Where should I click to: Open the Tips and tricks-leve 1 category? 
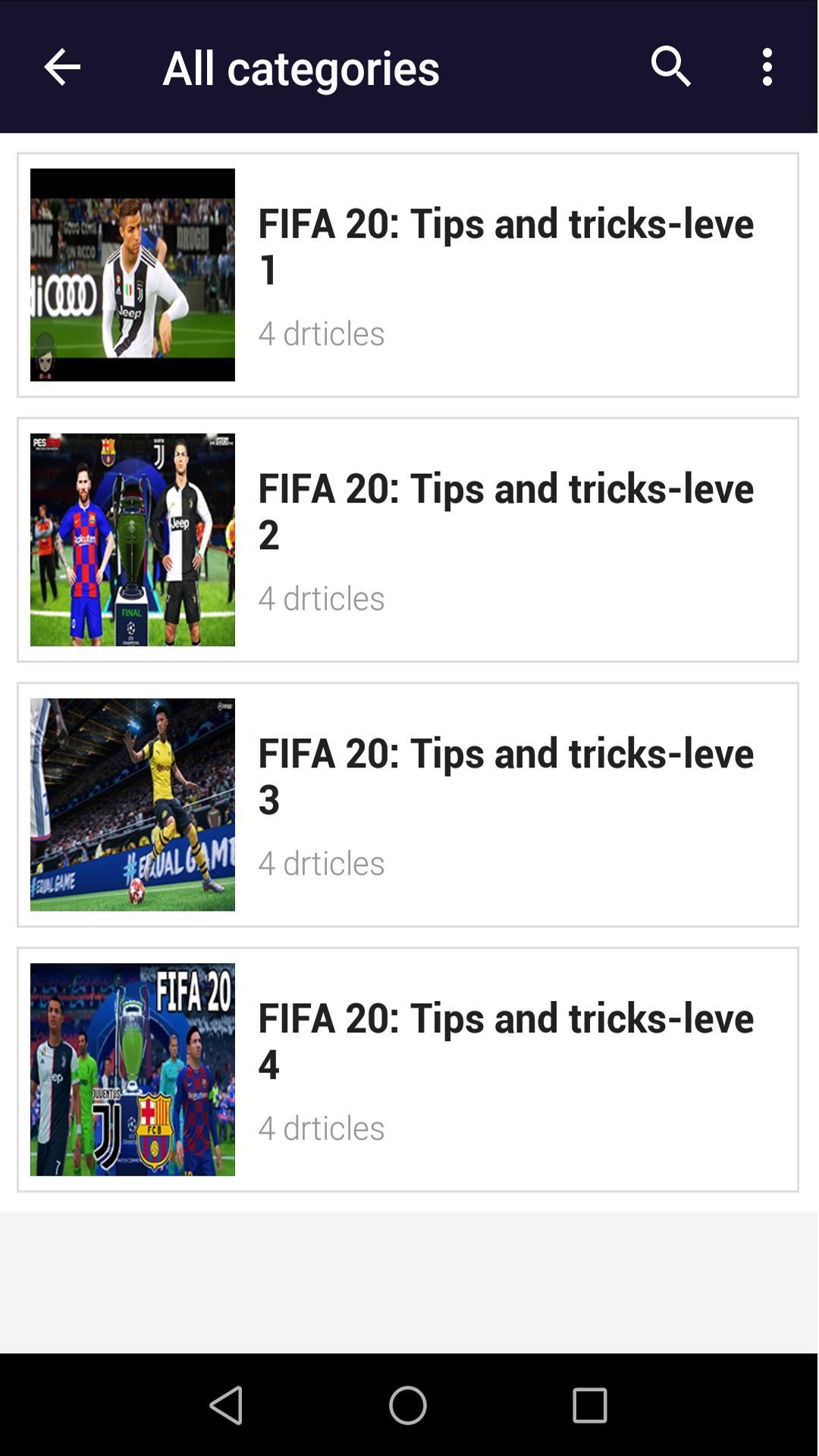[408, 275]
